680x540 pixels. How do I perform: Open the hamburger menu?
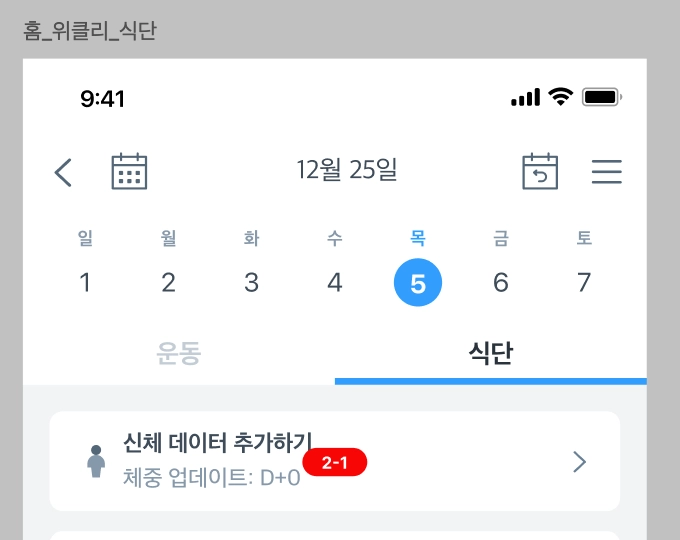pyautogui.click(x=606, y=172)
